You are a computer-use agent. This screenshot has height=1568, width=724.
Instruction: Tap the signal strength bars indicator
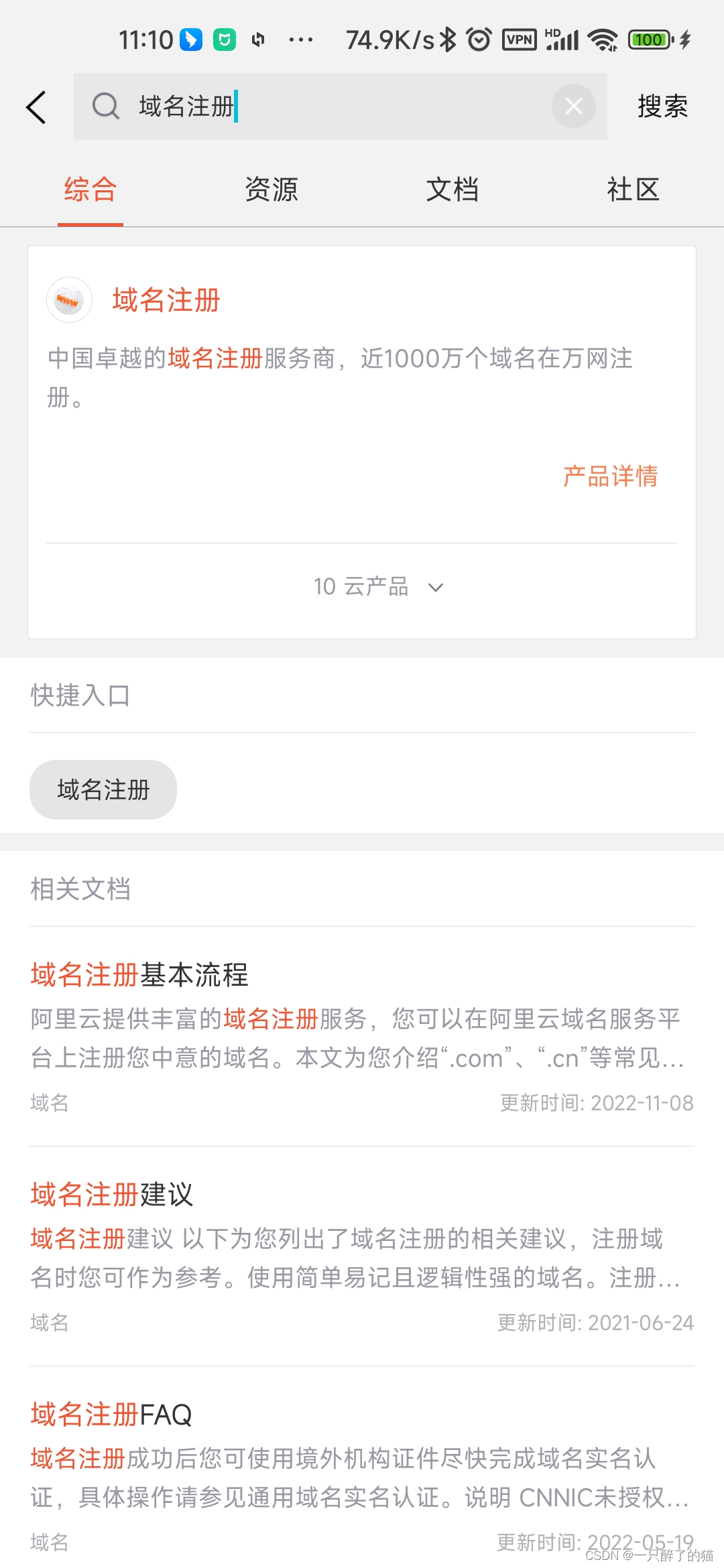[562, 40]
